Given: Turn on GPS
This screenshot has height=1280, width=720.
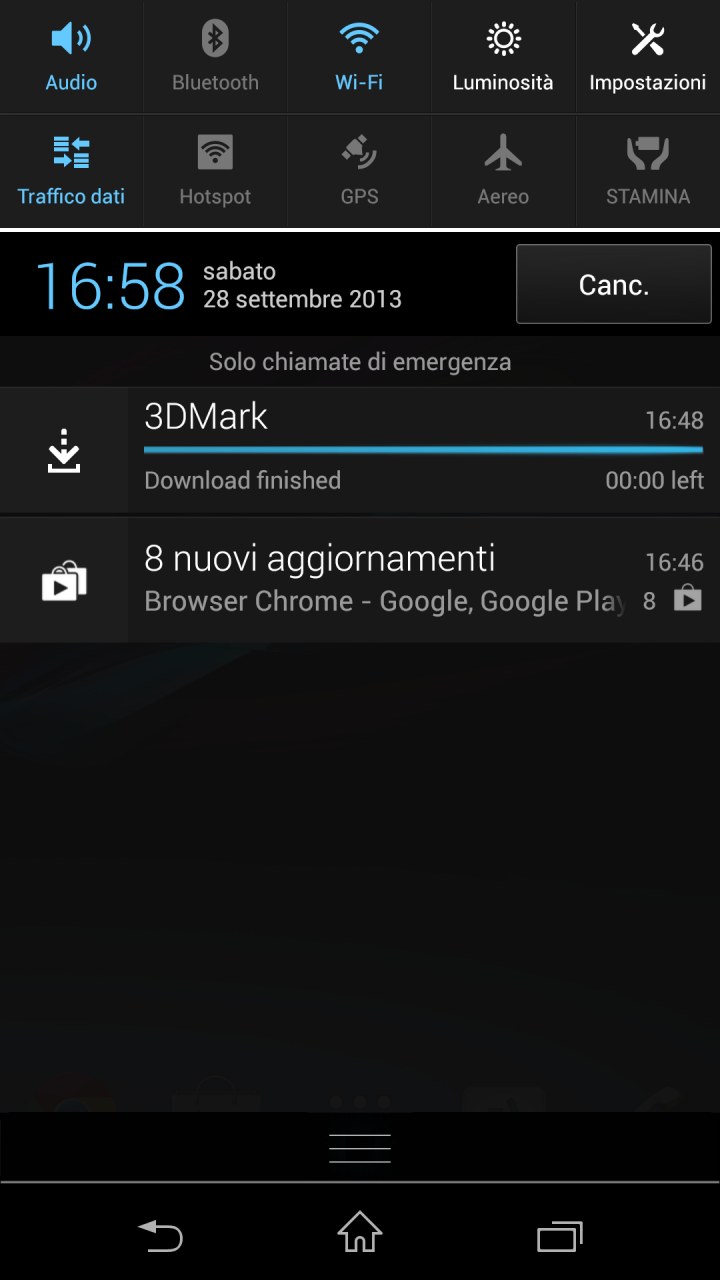Looking at the screenshot, I should (x=359, y=171).
